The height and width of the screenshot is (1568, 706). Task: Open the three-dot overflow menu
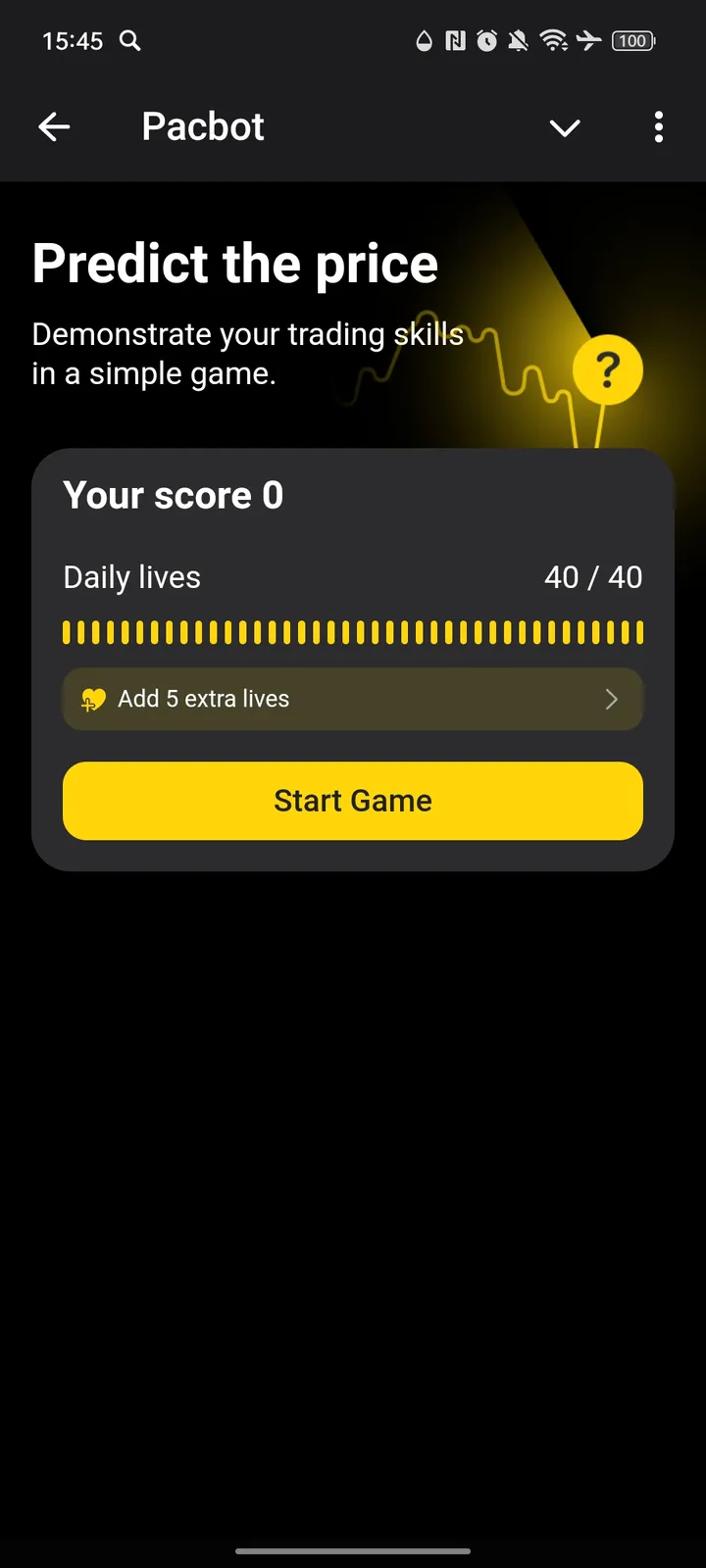[658, 127]
